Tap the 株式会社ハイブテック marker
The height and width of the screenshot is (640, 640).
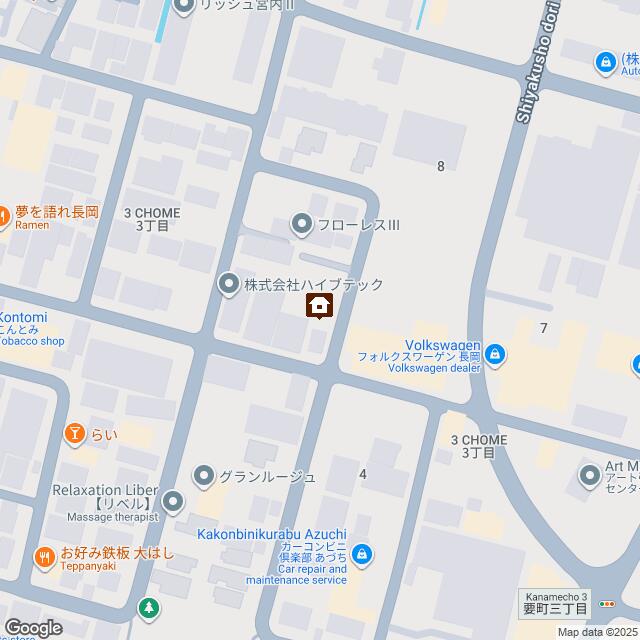pyautogui.click(x=229, y=285)
